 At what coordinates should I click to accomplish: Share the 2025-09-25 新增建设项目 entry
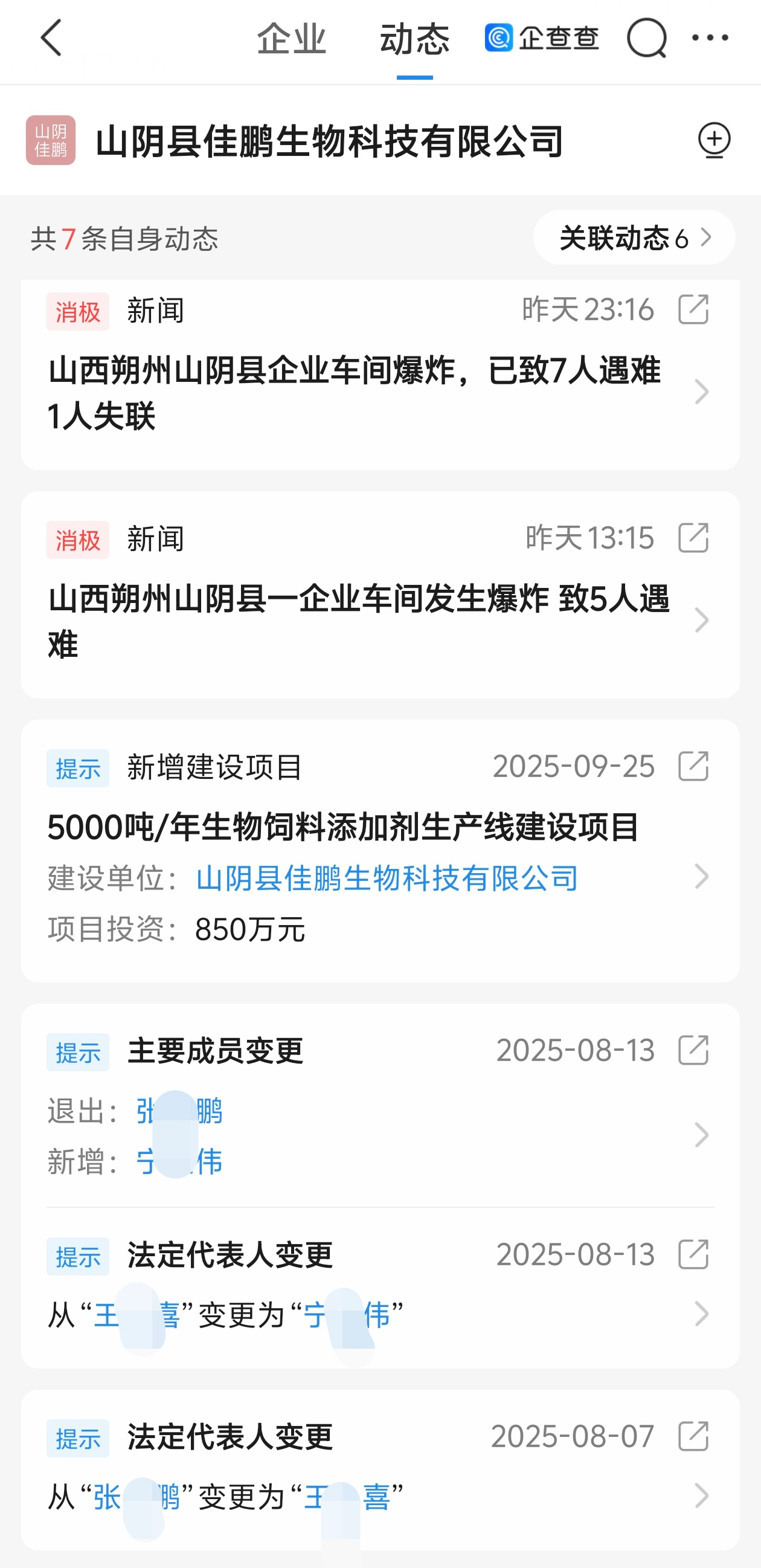point(693,766)
